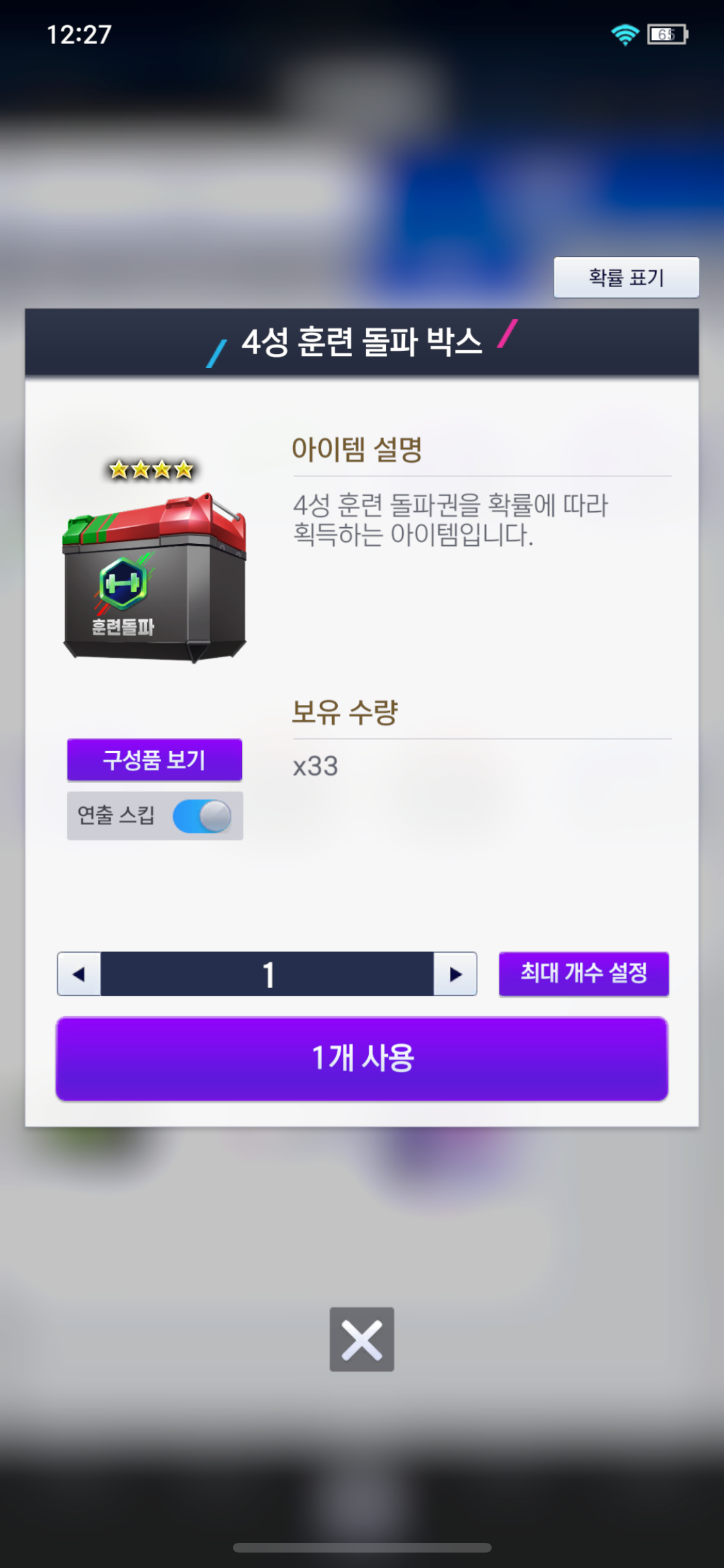The image size is (724, 1568).
Task: Open the 확률 표기 probability info
Action: tap(626, 277)
